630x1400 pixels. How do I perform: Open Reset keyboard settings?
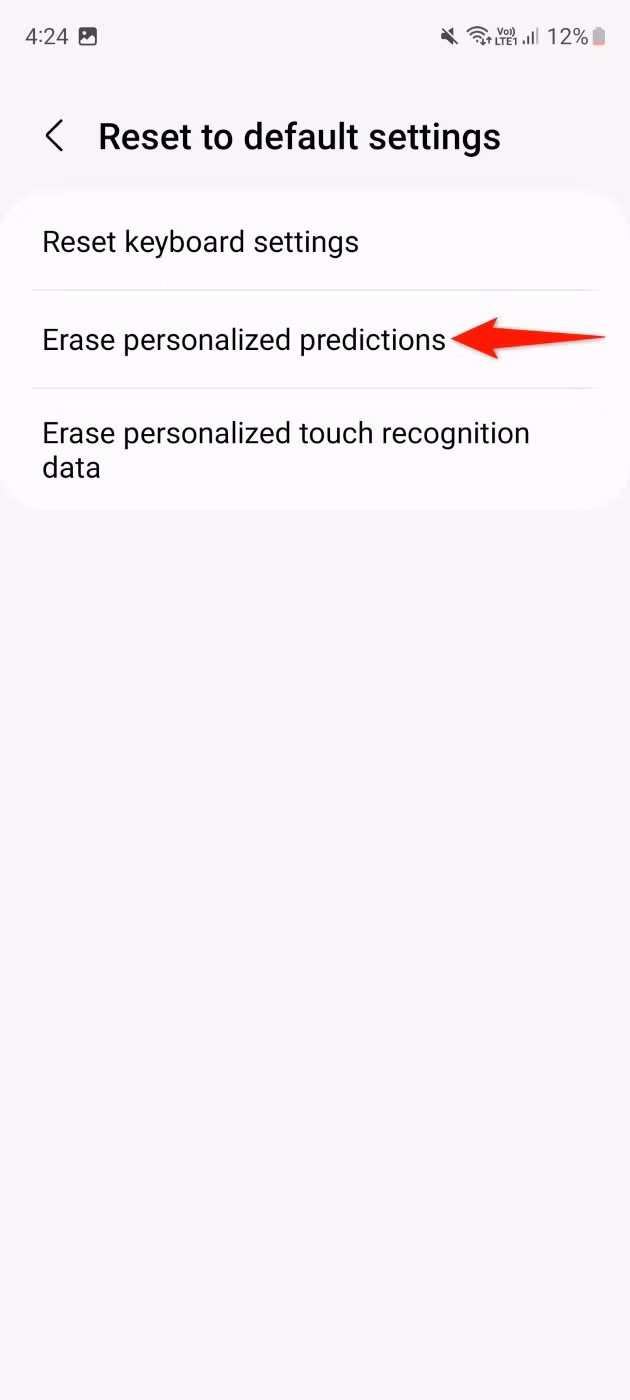pyautogui.click(x=315, y=242)
